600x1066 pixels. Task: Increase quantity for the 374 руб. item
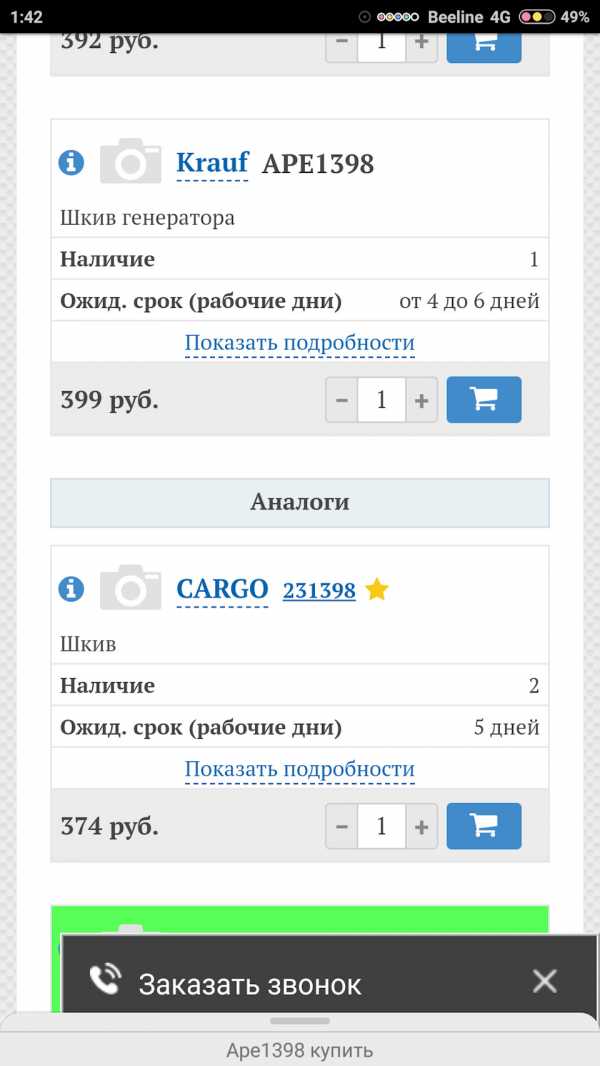click(421, 827)
